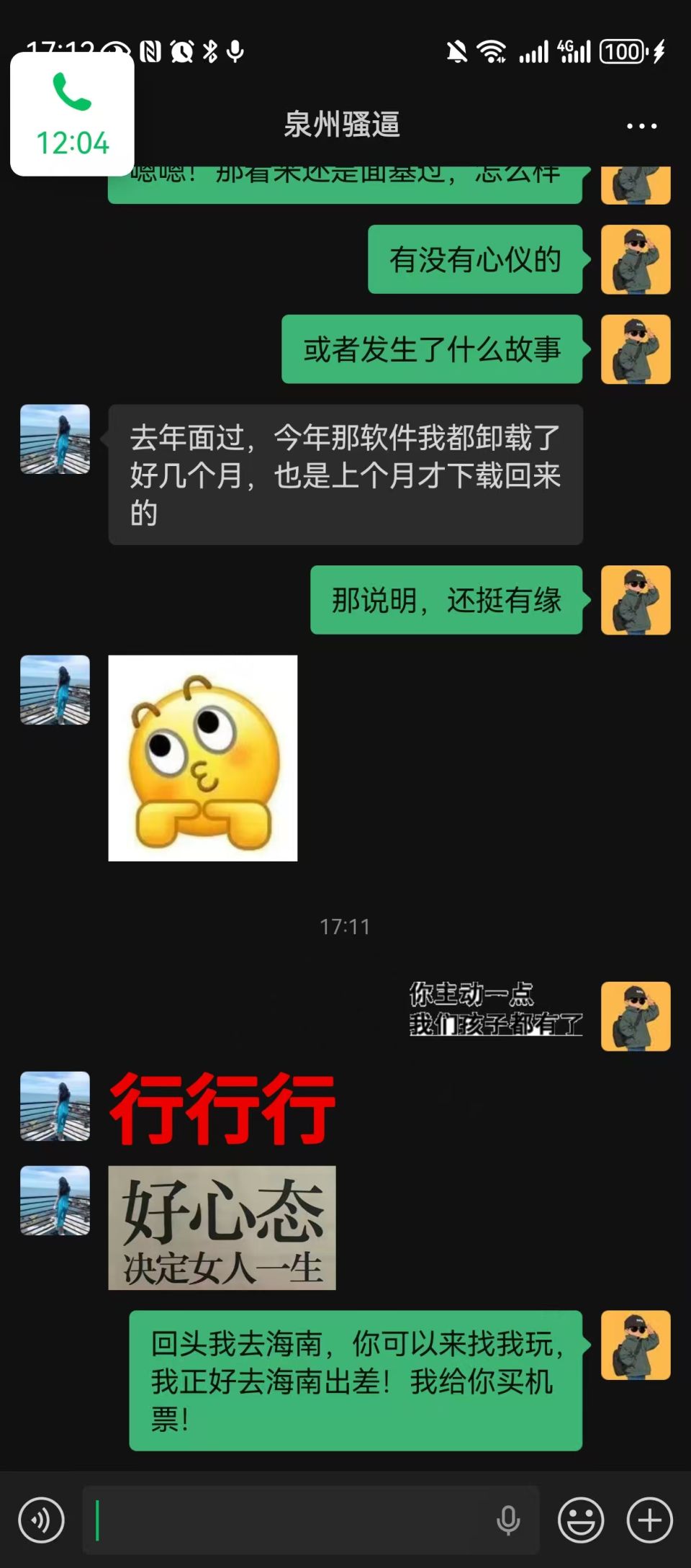The height and width of the screenshot is (1568, 691).
Task: Open the chat's three-dot overflow menu
Action: click(x=641, y=126)
